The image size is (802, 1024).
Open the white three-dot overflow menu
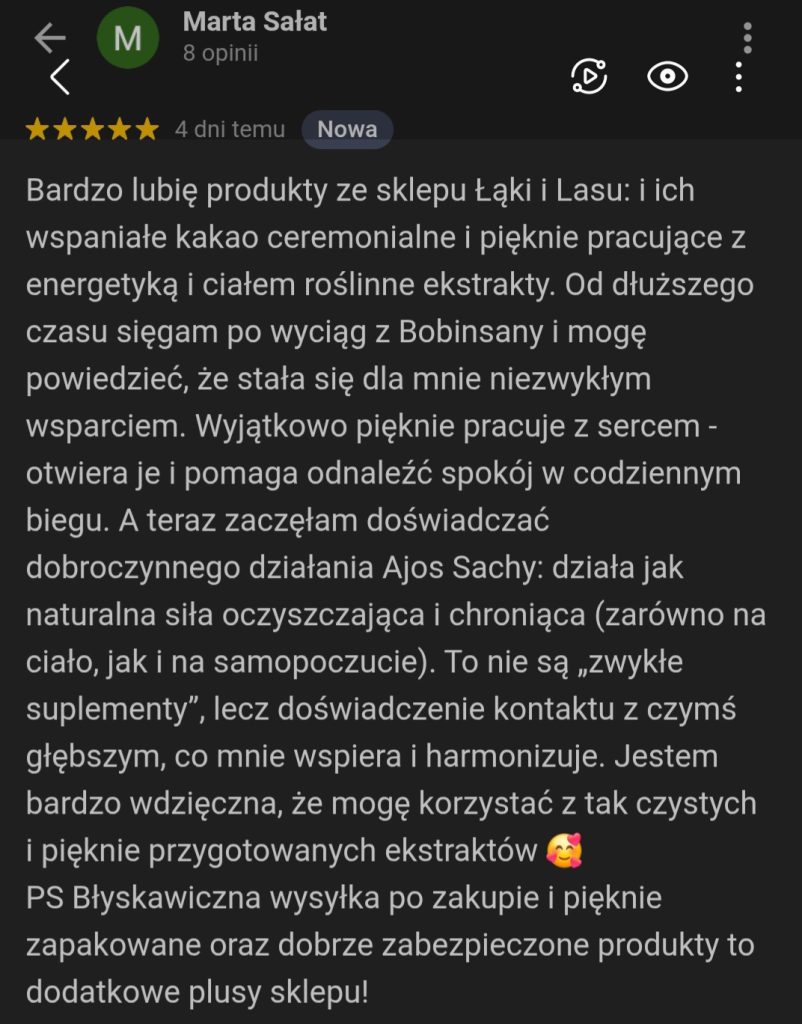click(738, 77)
